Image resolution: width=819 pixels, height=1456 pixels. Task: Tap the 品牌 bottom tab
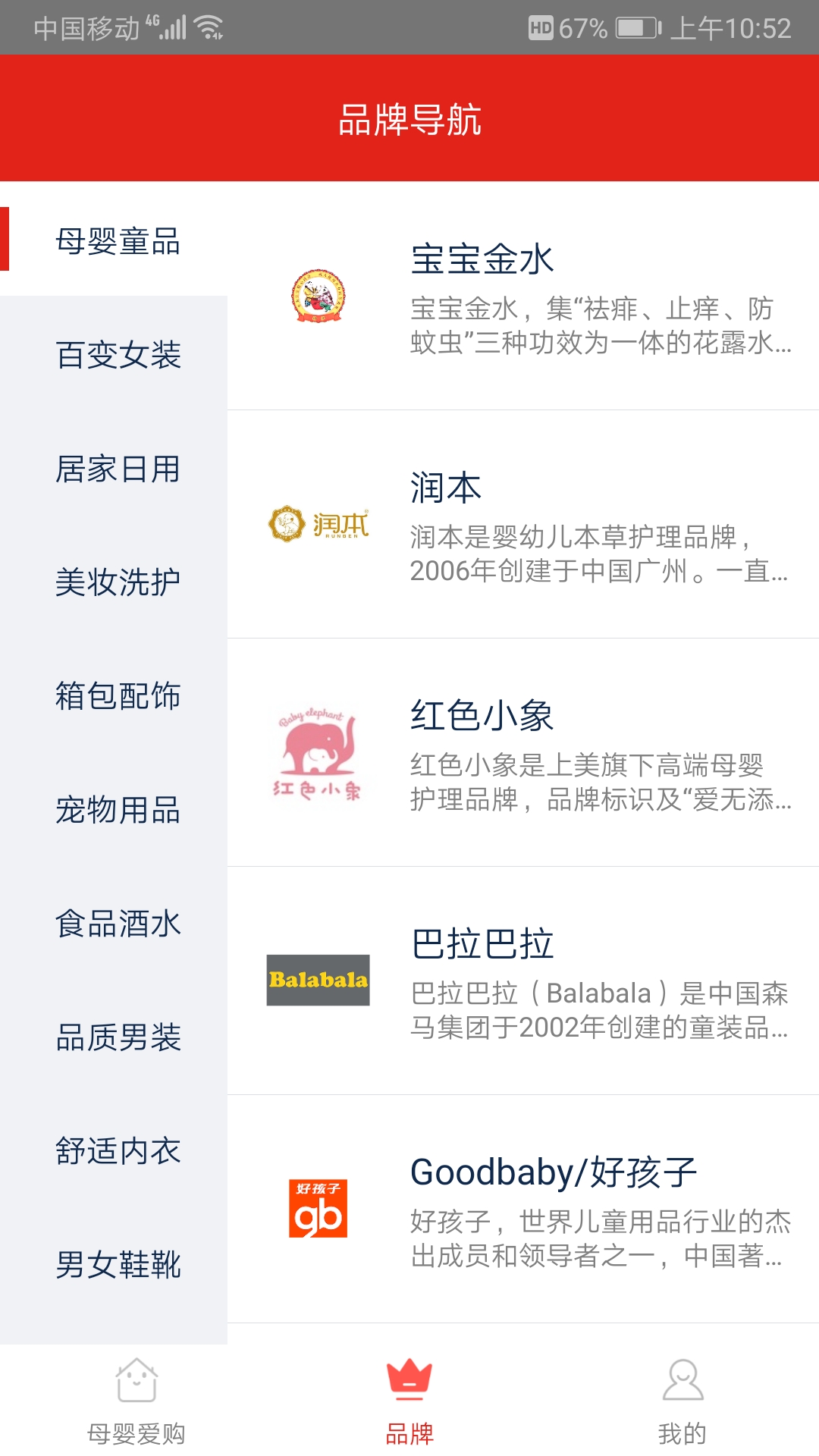[x=409, y=1401]
